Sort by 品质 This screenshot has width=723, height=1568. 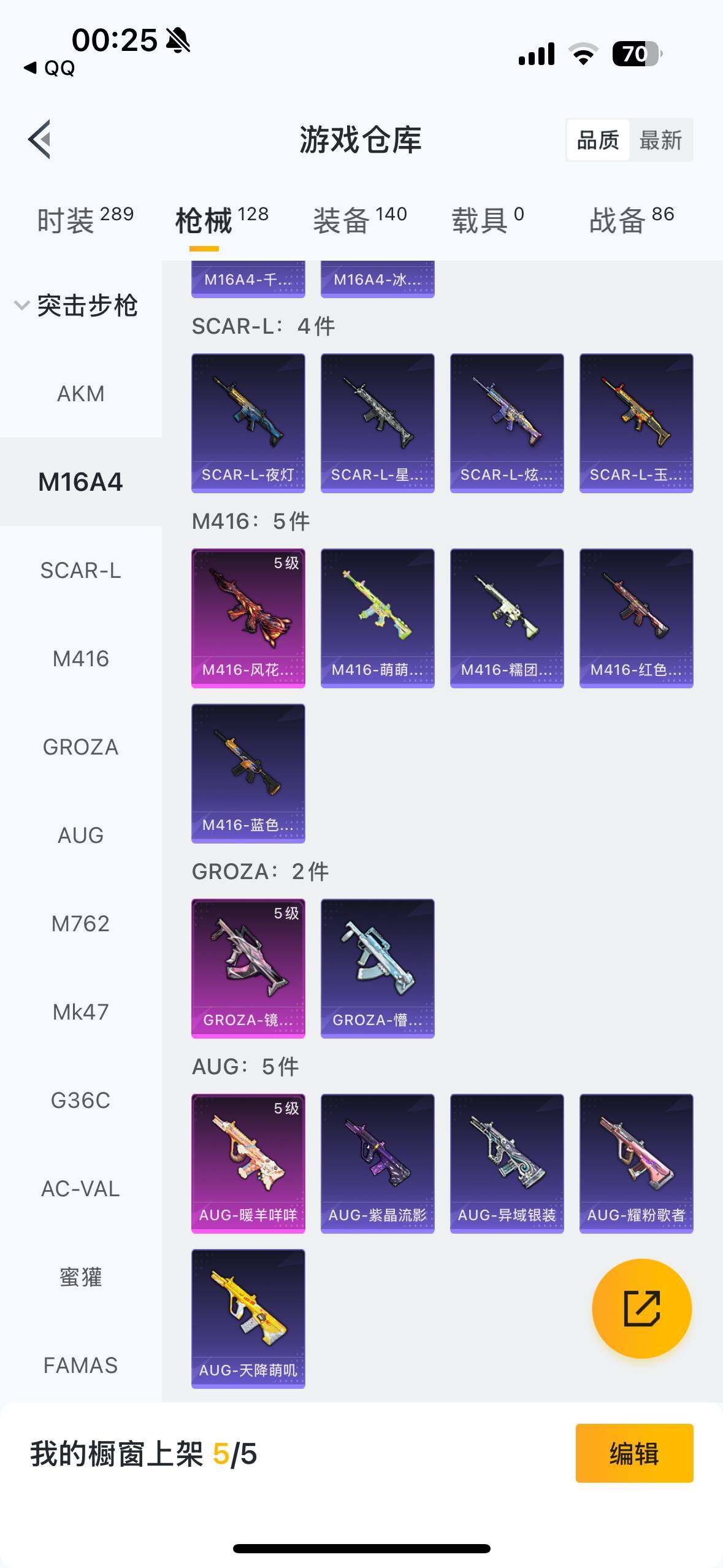(x=598, y=140)
